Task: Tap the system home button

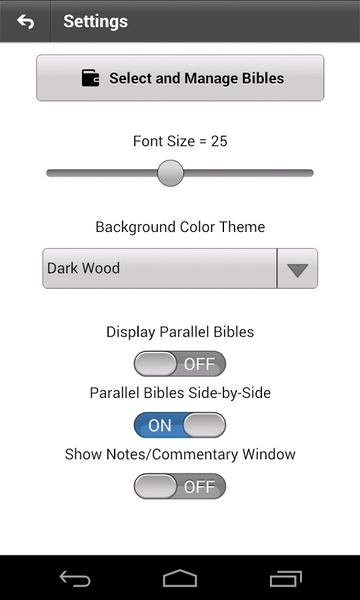Action: point(180,578)
